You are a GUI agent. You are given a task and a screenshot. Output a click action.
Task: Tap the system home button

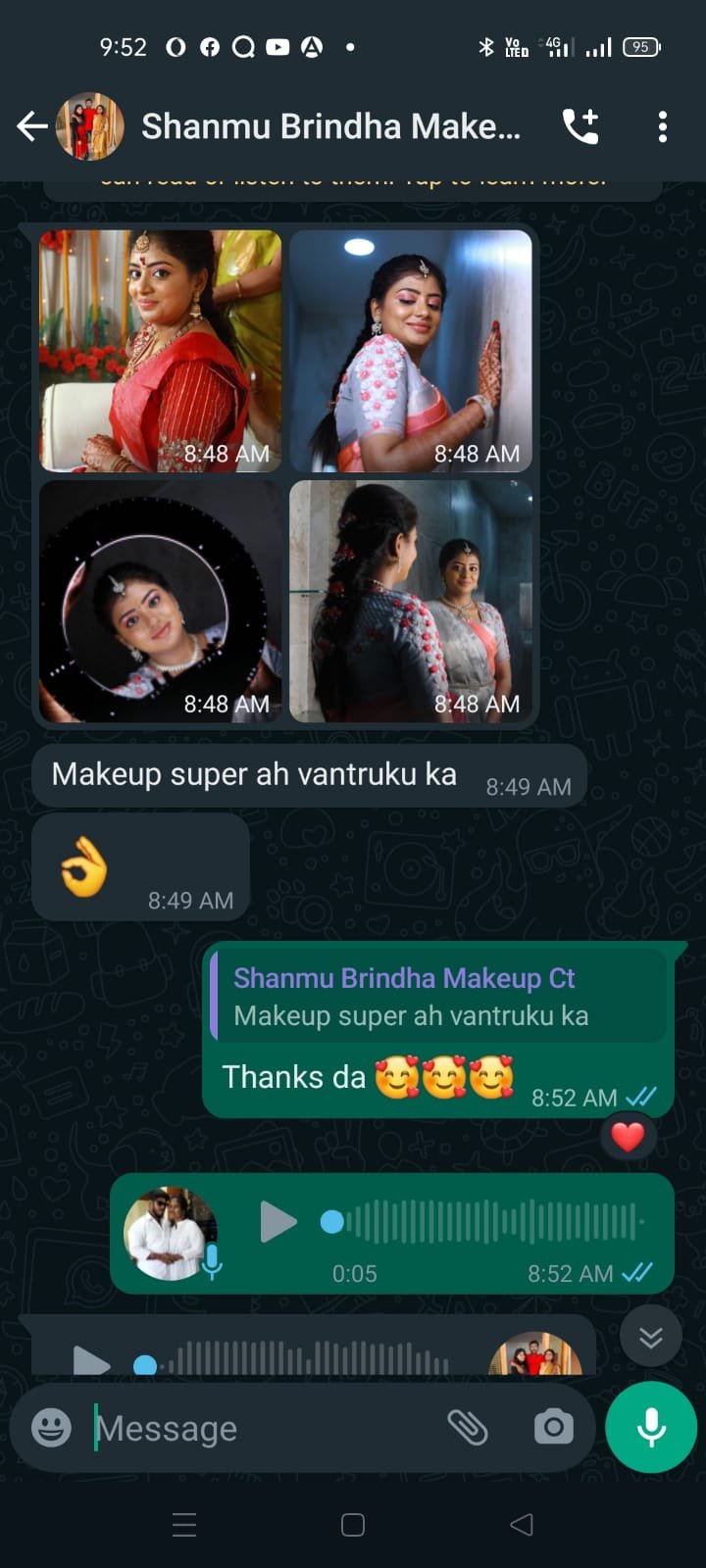coord(353,1525)
